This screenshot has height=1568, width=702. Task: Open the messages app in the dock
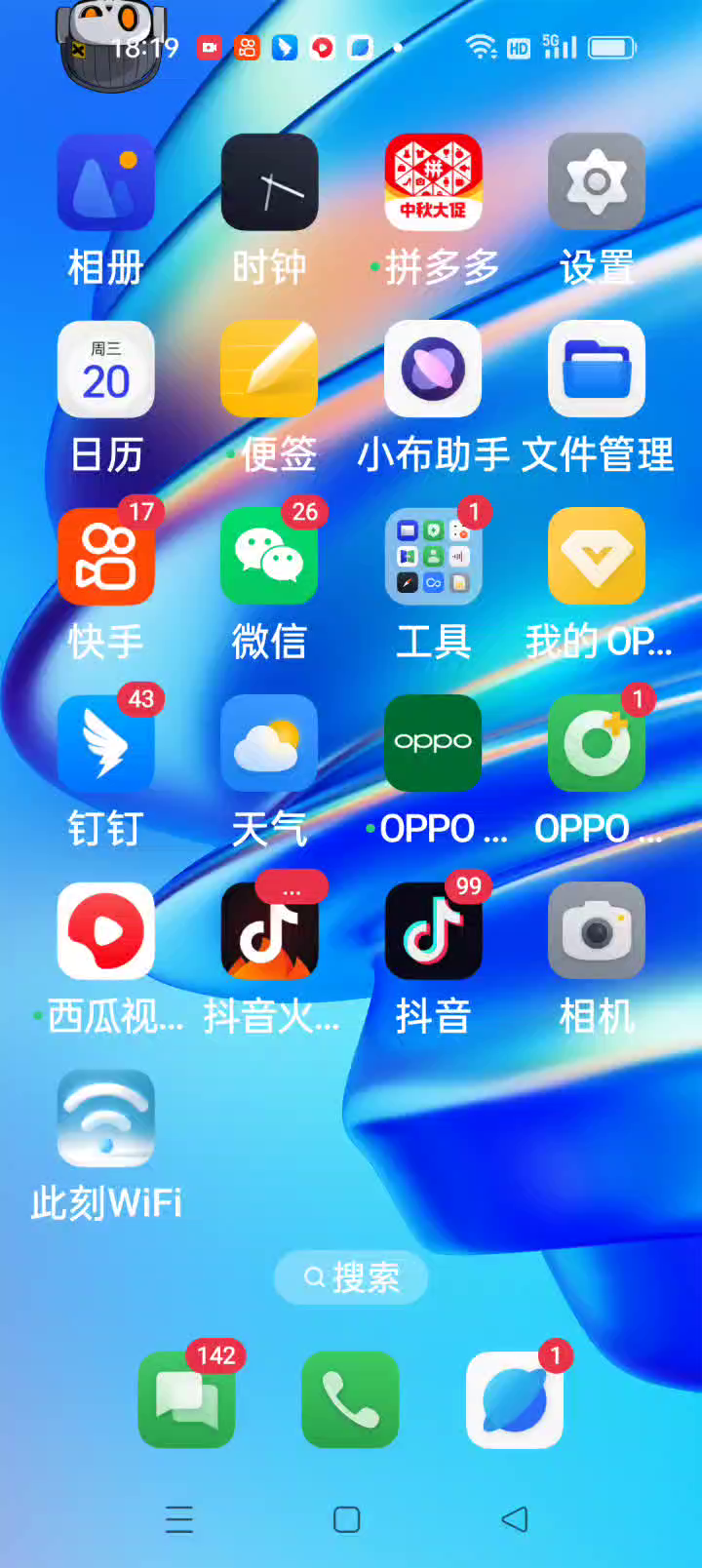click(186, 1399)
